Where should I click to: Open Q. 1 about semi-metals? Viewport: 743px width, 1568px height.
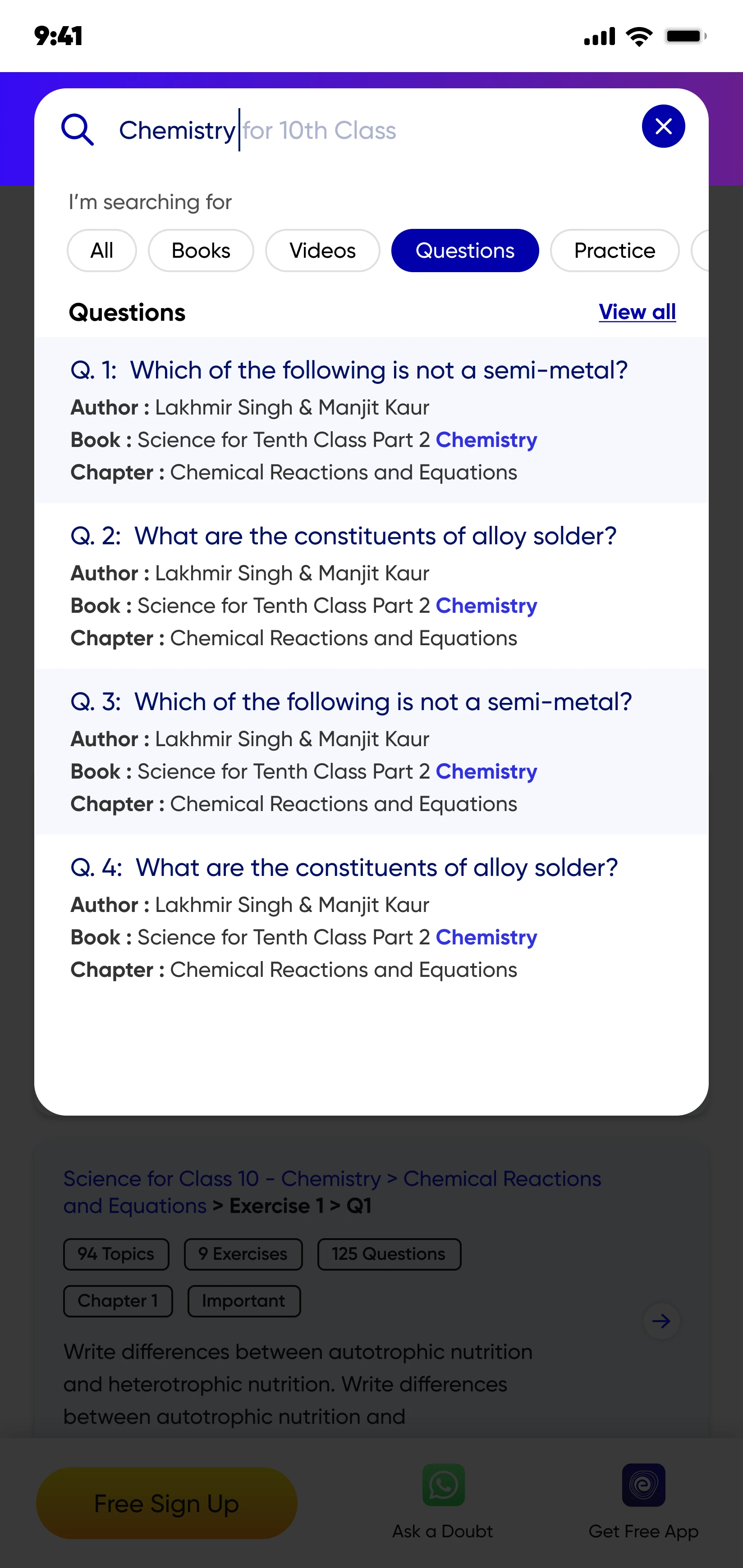(x=371, y=420)
